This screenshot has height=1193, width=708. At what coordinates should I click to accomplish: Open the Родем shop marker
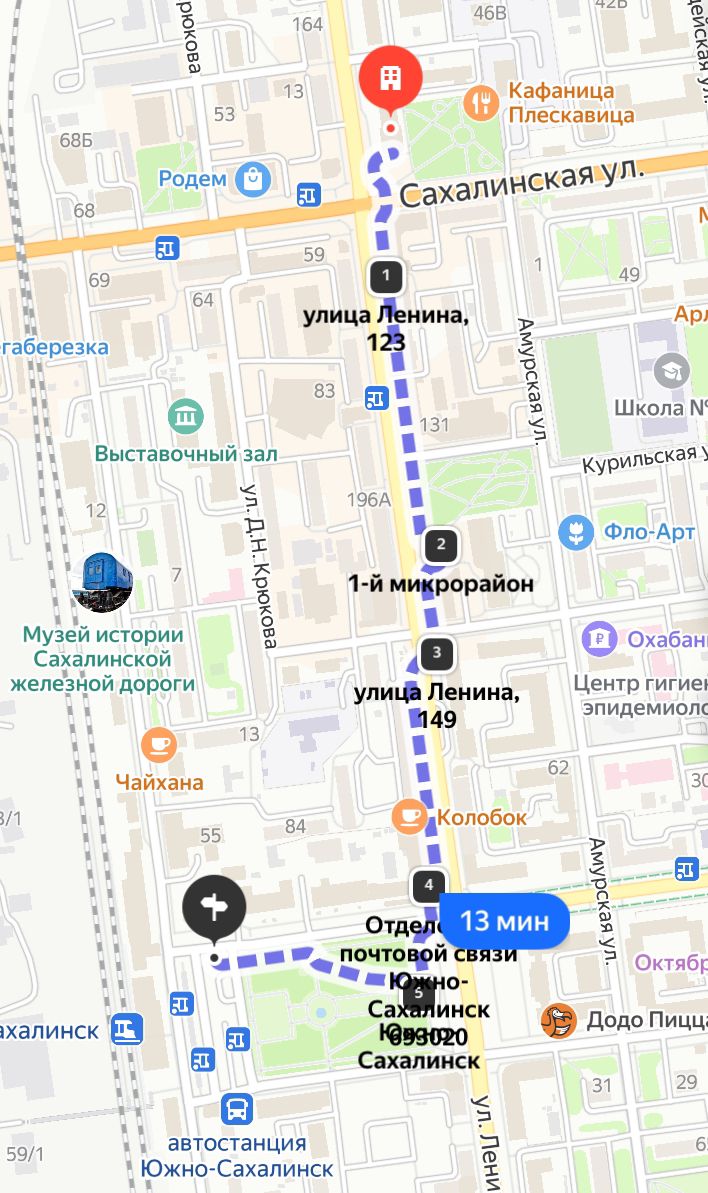pos(254,179)
